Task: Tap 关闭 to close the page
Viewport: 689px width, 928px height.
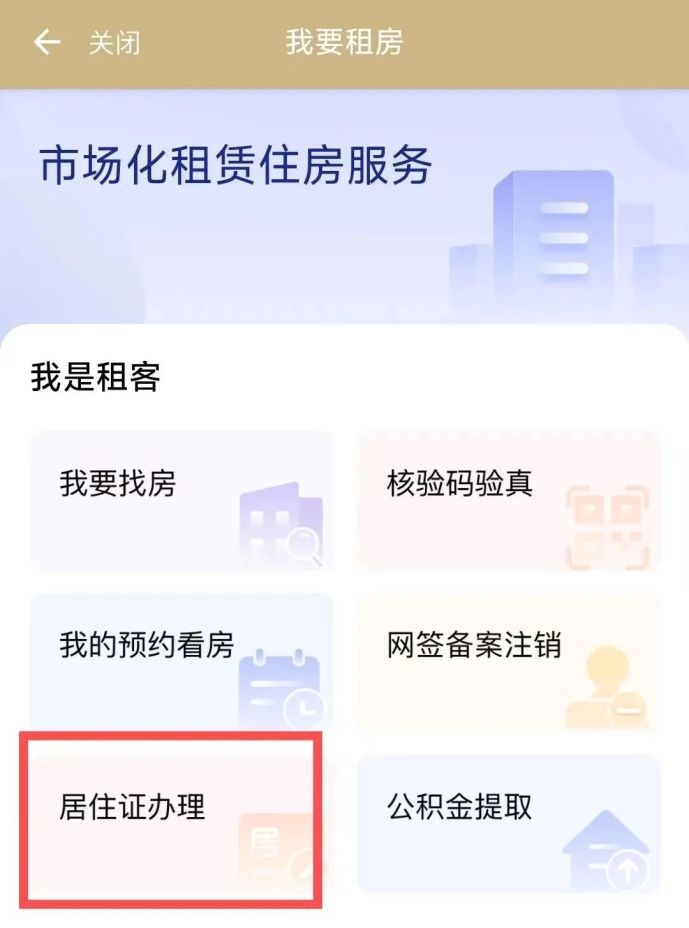Action: [x=114, y=43]
